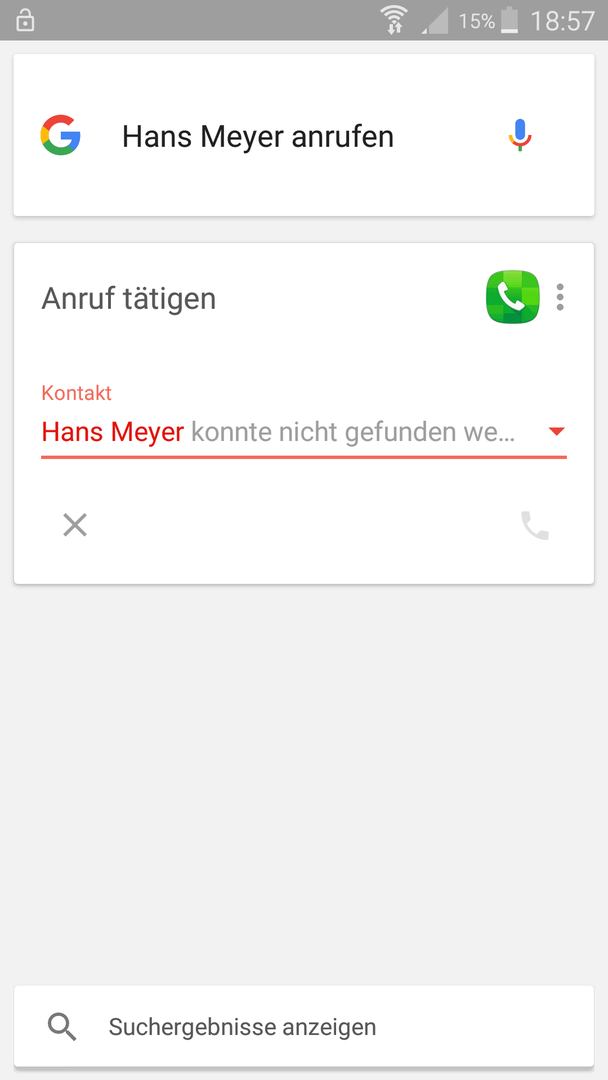Tap the microphone for voice search
Screen dimensions: 608x1080
tap(521, 135)
